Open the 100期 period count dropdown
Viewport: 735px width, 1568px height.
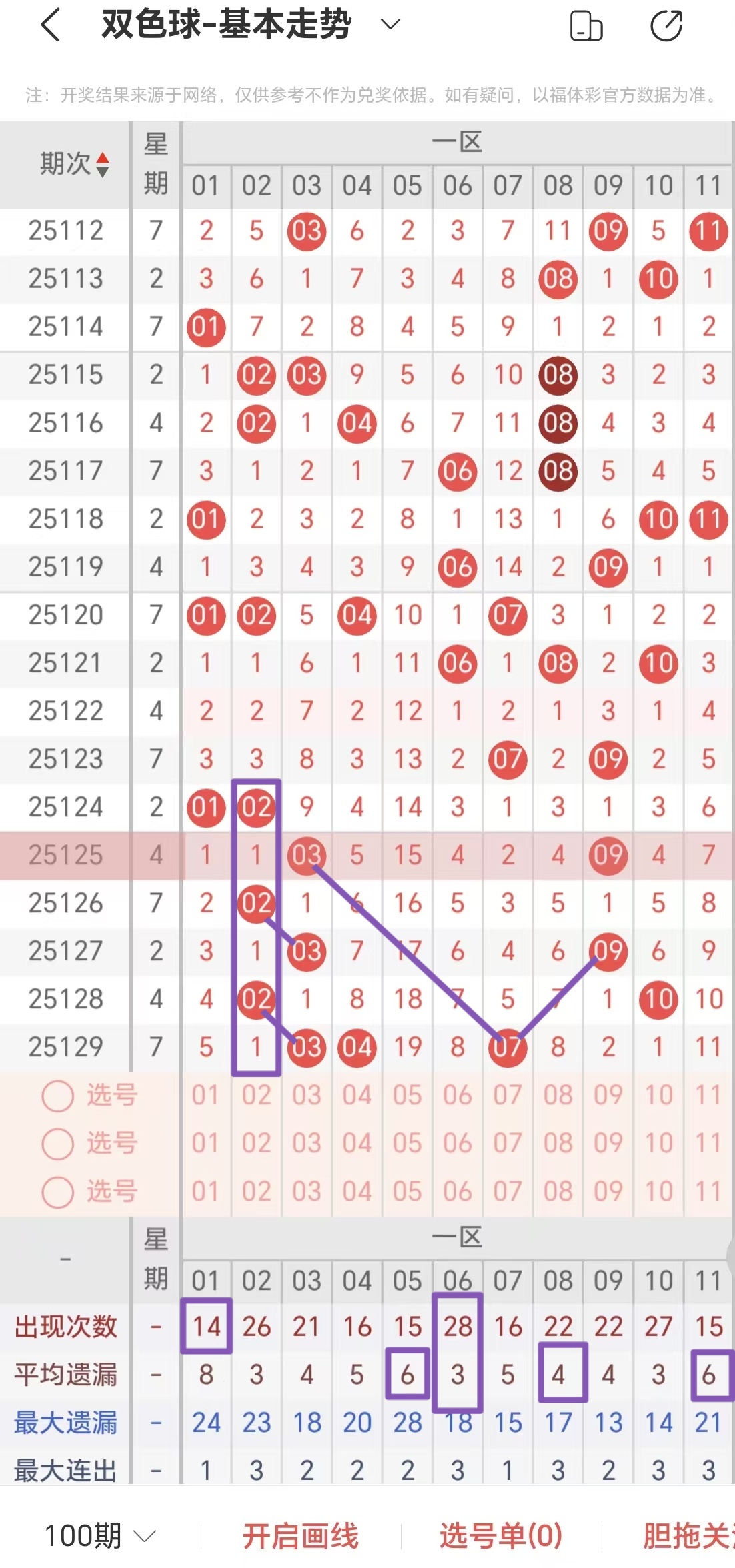click(100, 1536)
